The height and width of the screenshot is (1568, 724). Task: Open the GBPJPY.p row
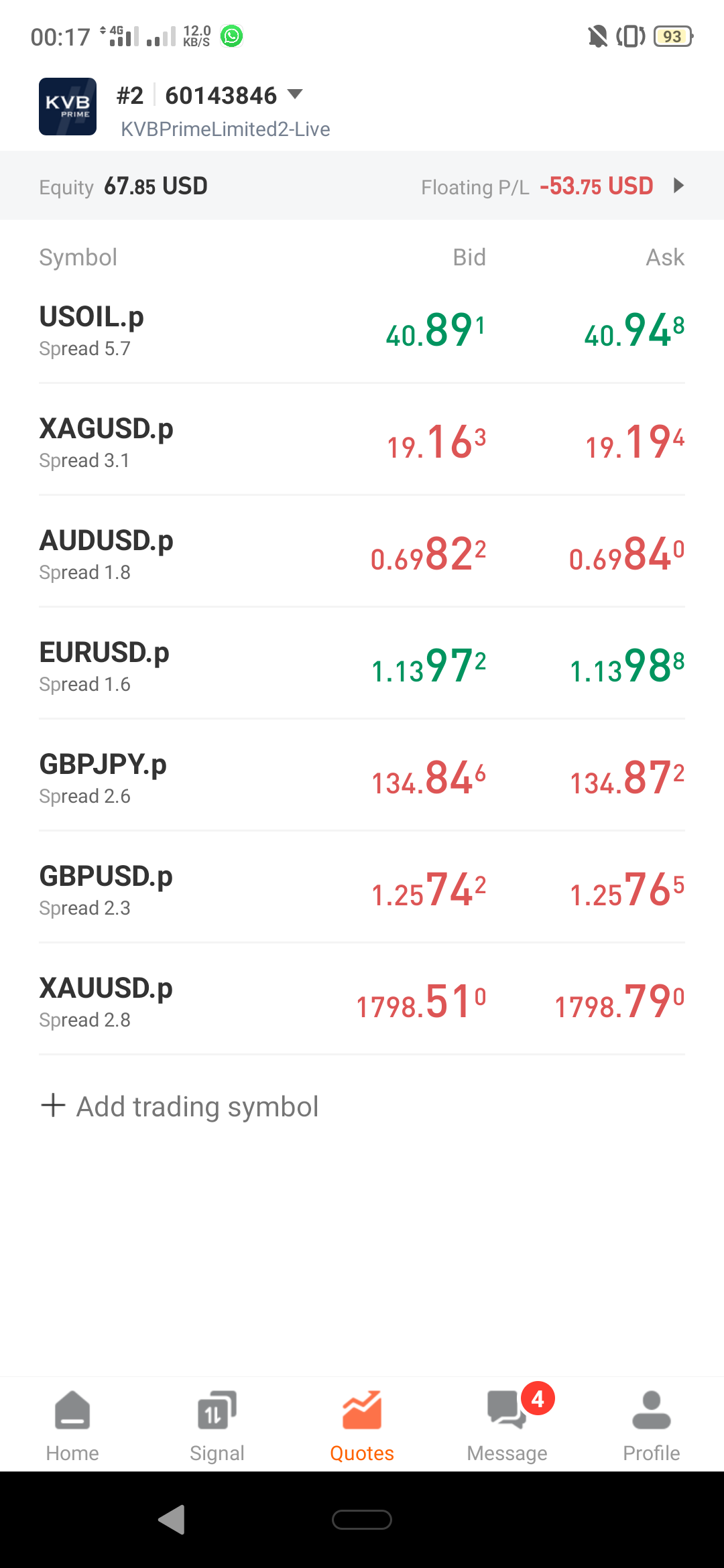362,776
